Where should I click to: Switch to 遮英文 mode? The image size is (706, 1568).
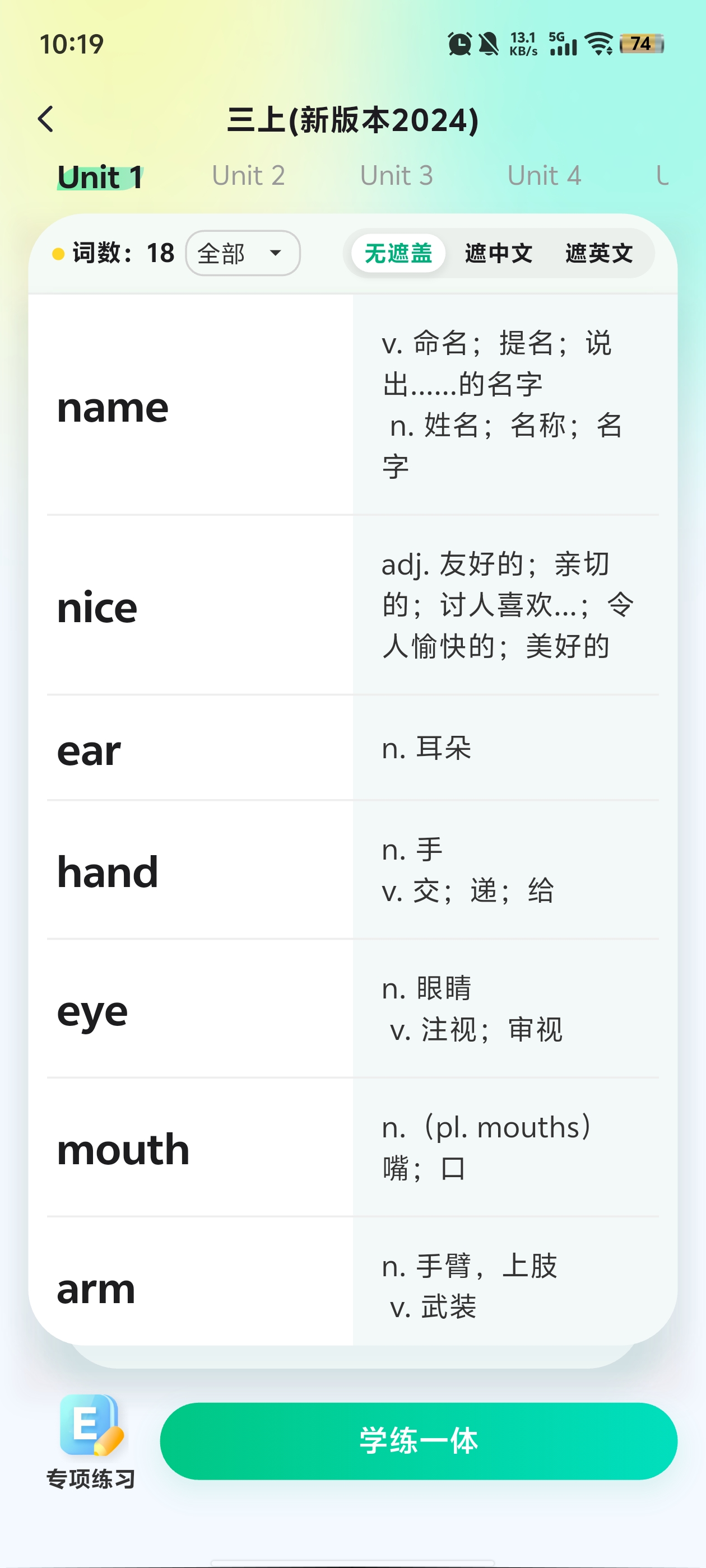pyautogui.click(x=599, y=253)
